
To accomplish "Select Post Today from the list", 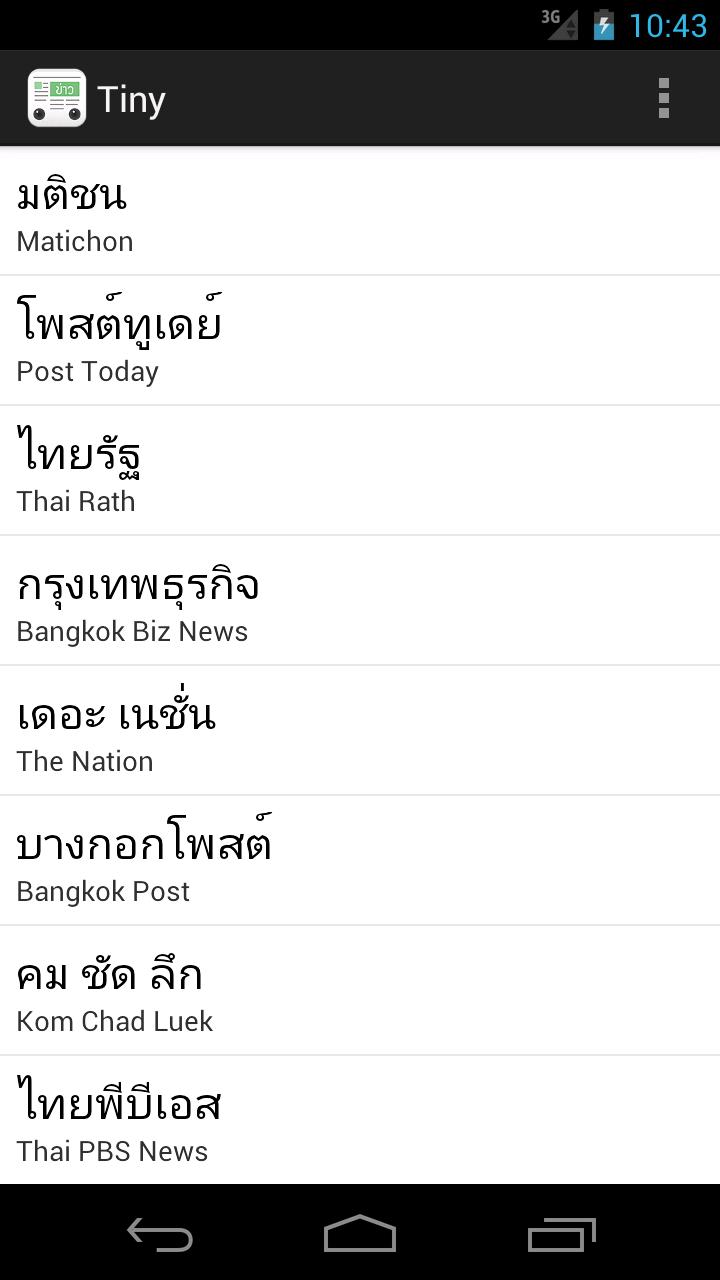I will tap(360, 340).
